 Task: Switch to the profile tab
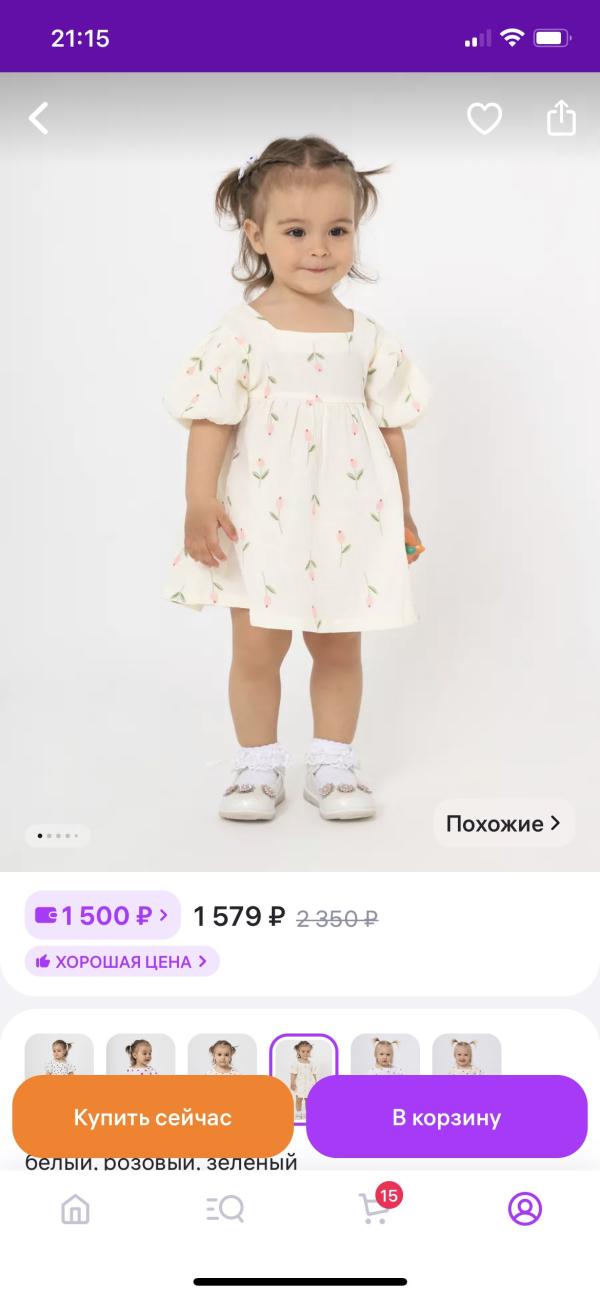pos(524,1209)
